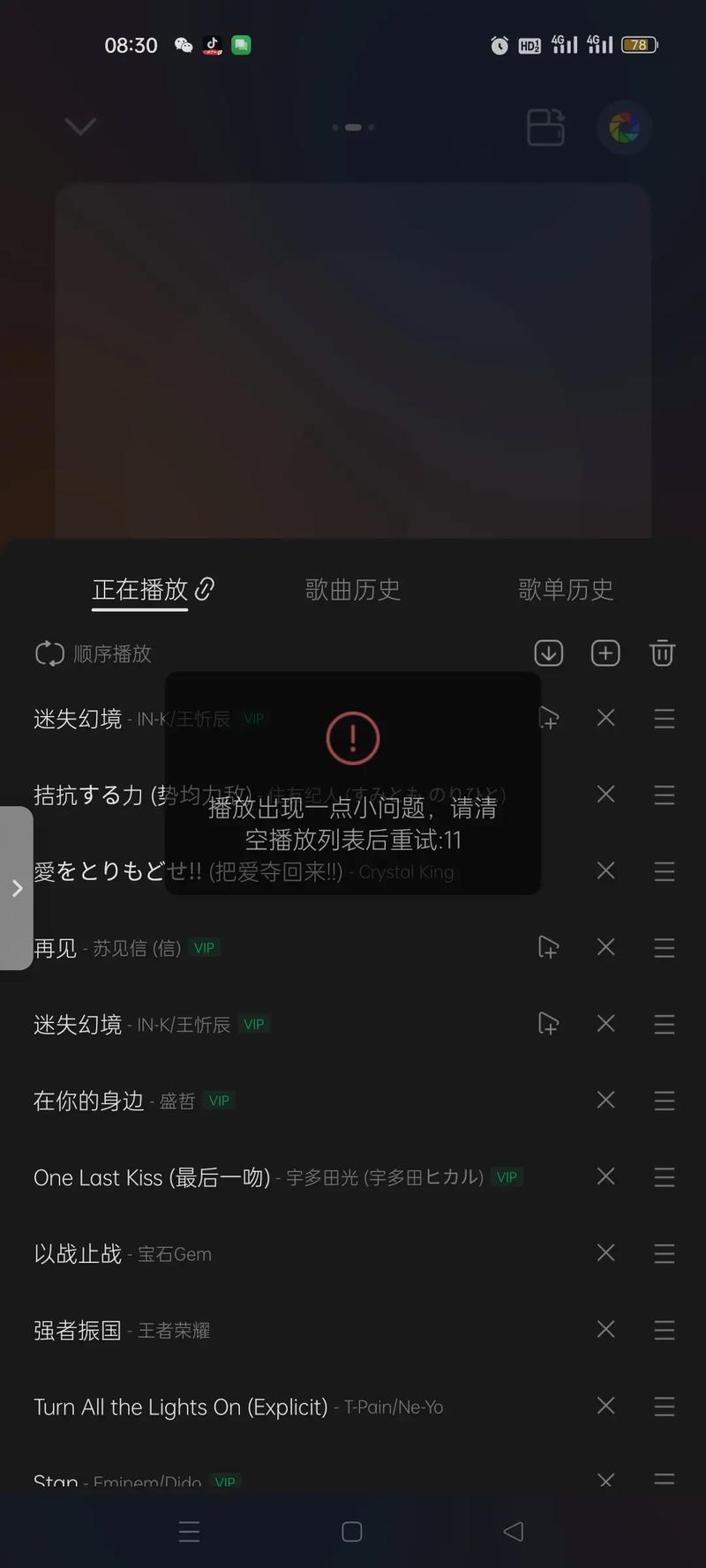Switch the play mode from 顺序播放
Viewport: 706px width, 1568px height.
93,653
